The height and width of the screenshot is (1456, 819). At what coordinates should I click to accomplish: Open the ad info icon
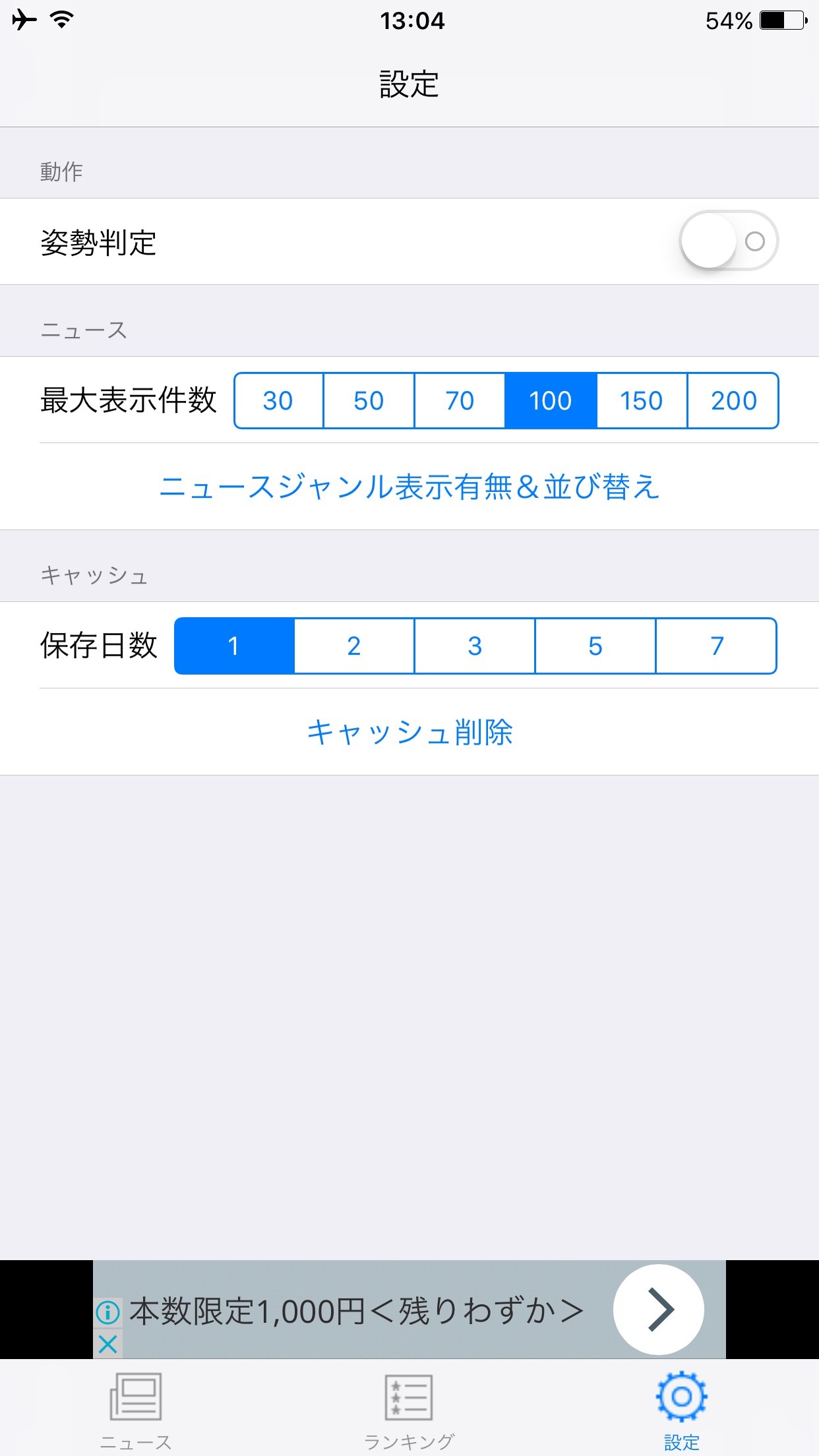pos(107,1312)
